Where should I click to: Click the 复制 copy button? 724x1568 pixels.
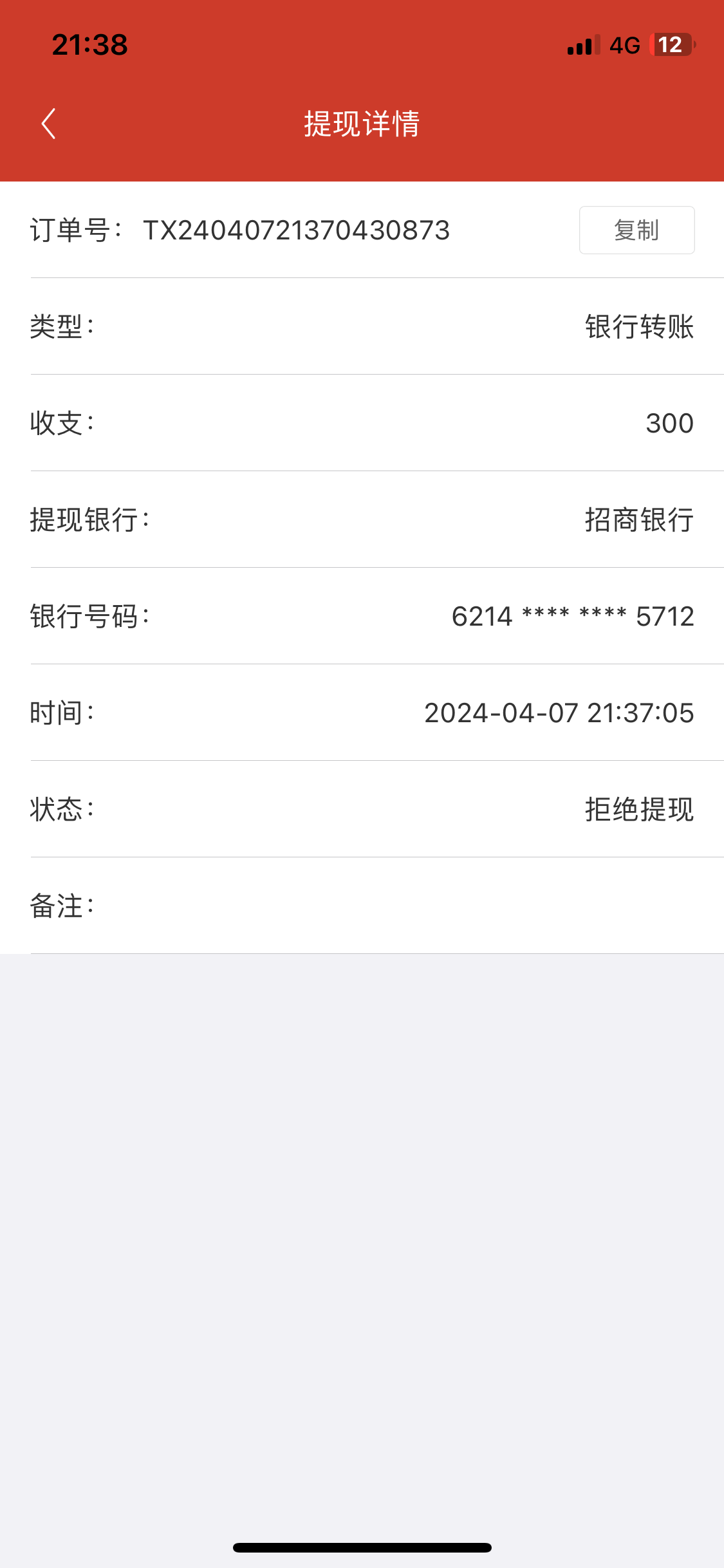[x=636, y=230]
